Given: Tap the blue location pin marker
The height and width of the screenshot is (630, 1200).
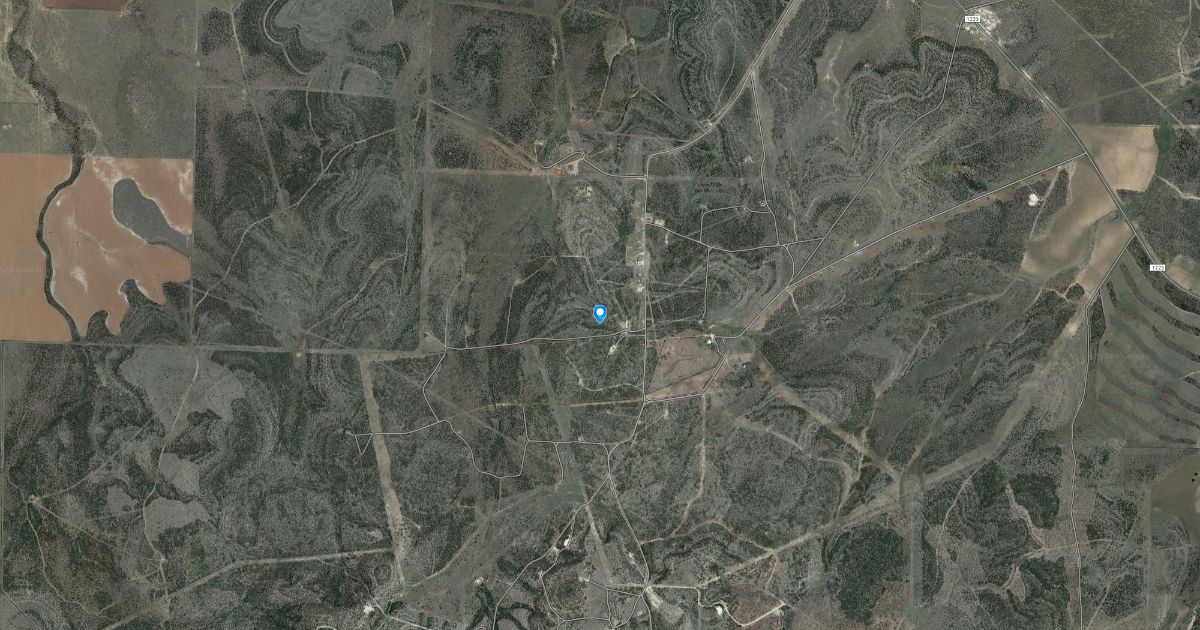Looking at the screenshot, I should click(x=600, y=313).
